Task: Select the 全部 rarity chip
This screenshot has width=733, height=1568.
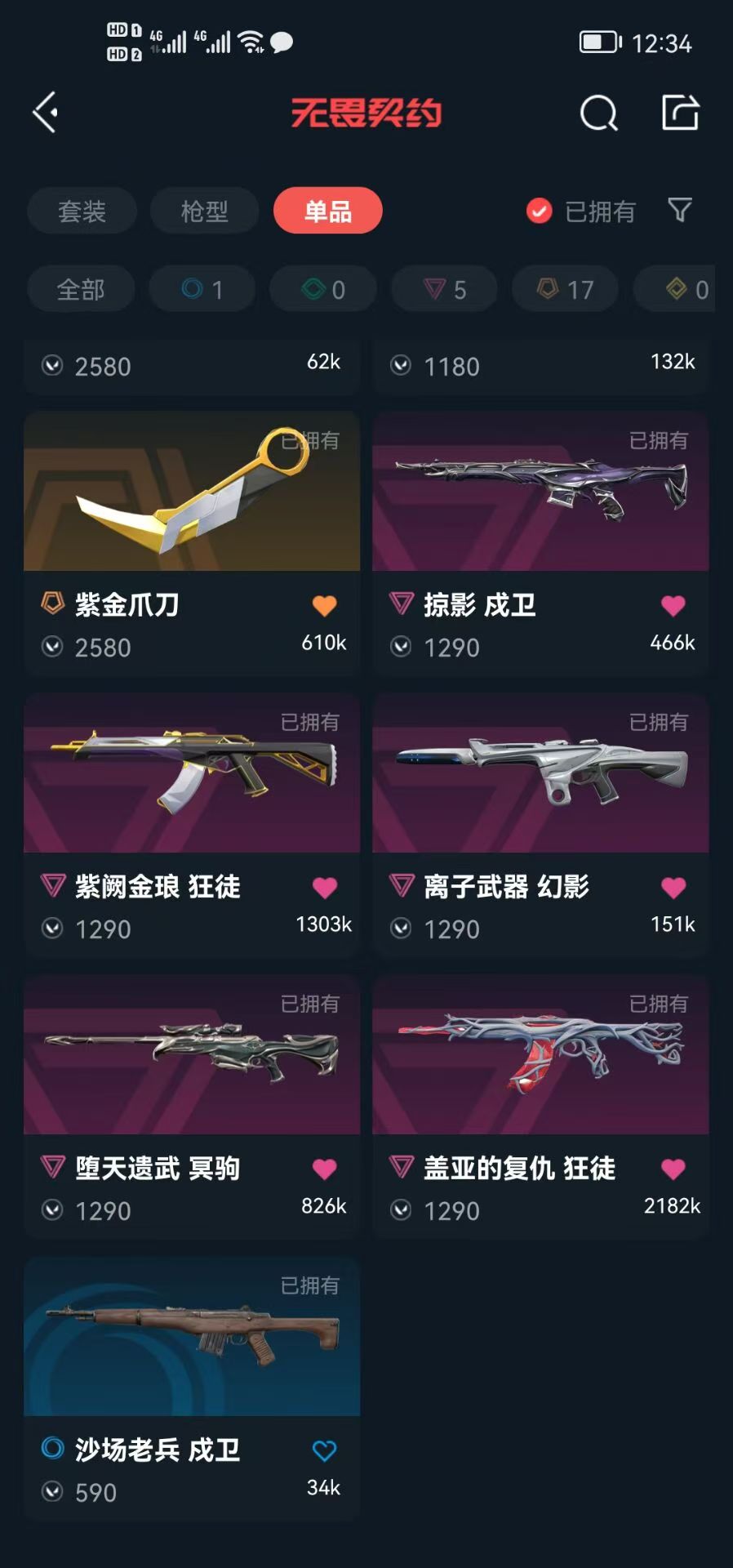Action: click(x=81, y=289)
